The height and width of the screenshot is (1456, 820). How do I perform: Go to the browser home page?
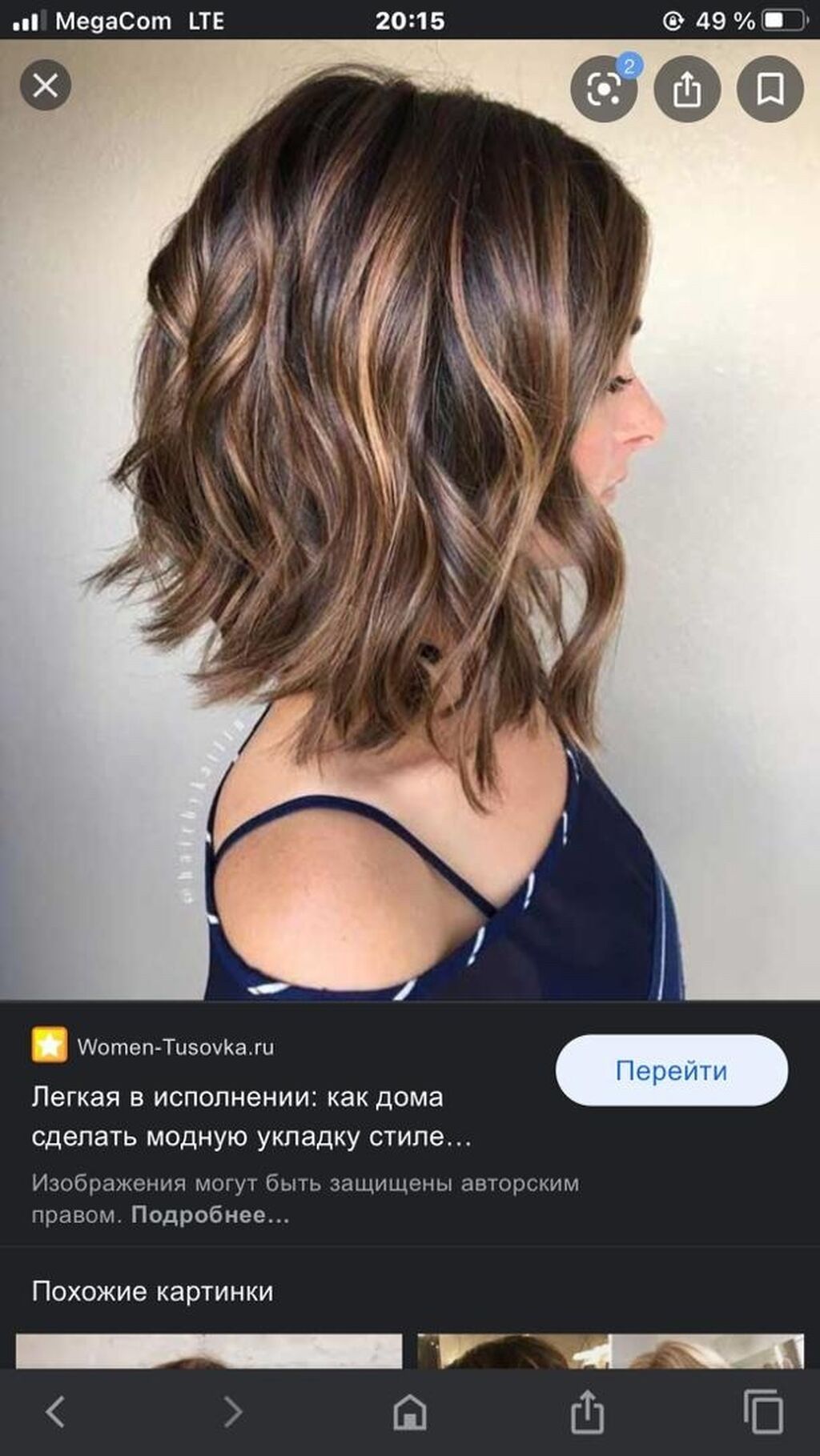410,1411
